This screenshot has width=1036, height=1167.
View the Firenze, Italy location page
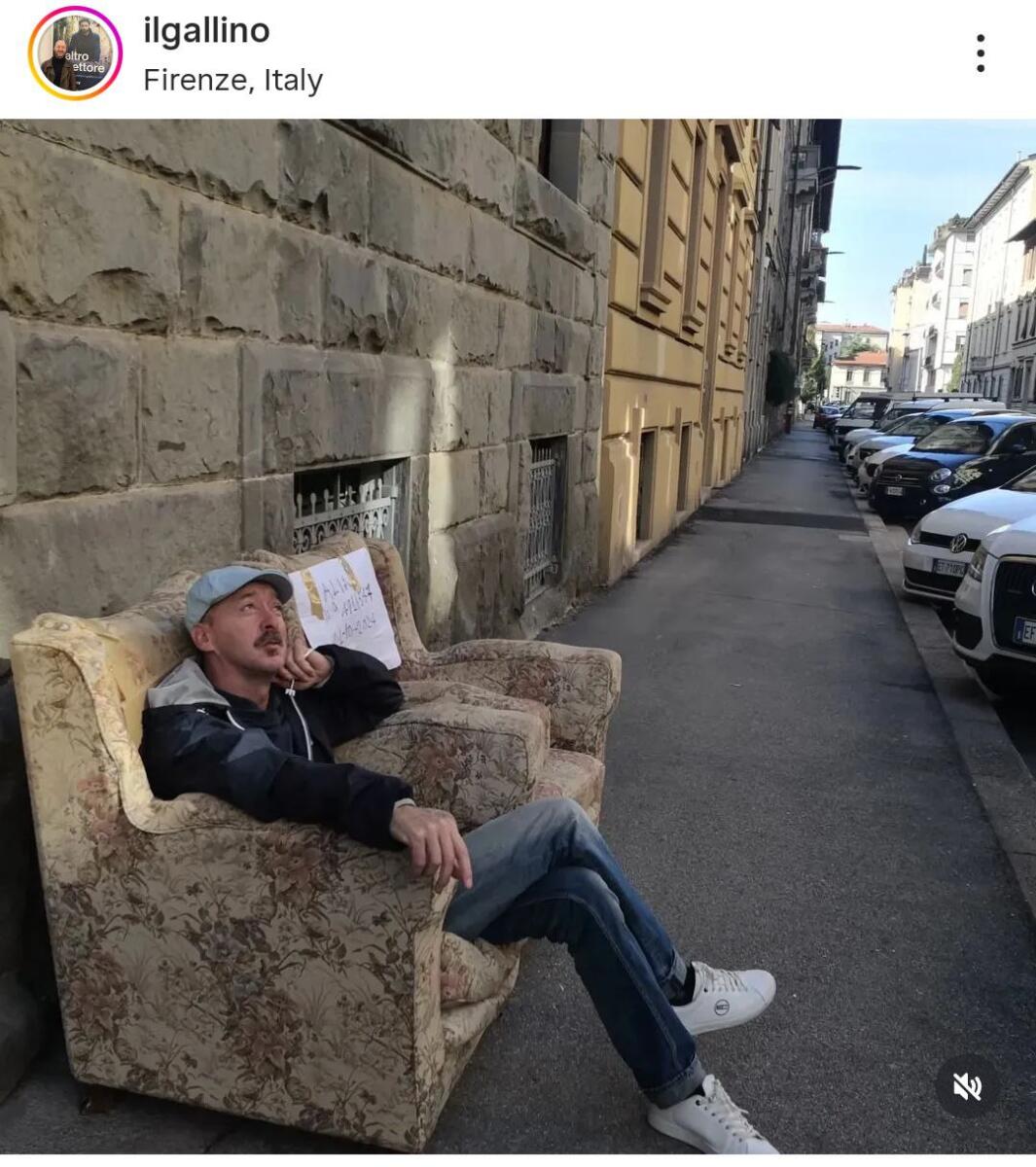[x=232, y=80]
